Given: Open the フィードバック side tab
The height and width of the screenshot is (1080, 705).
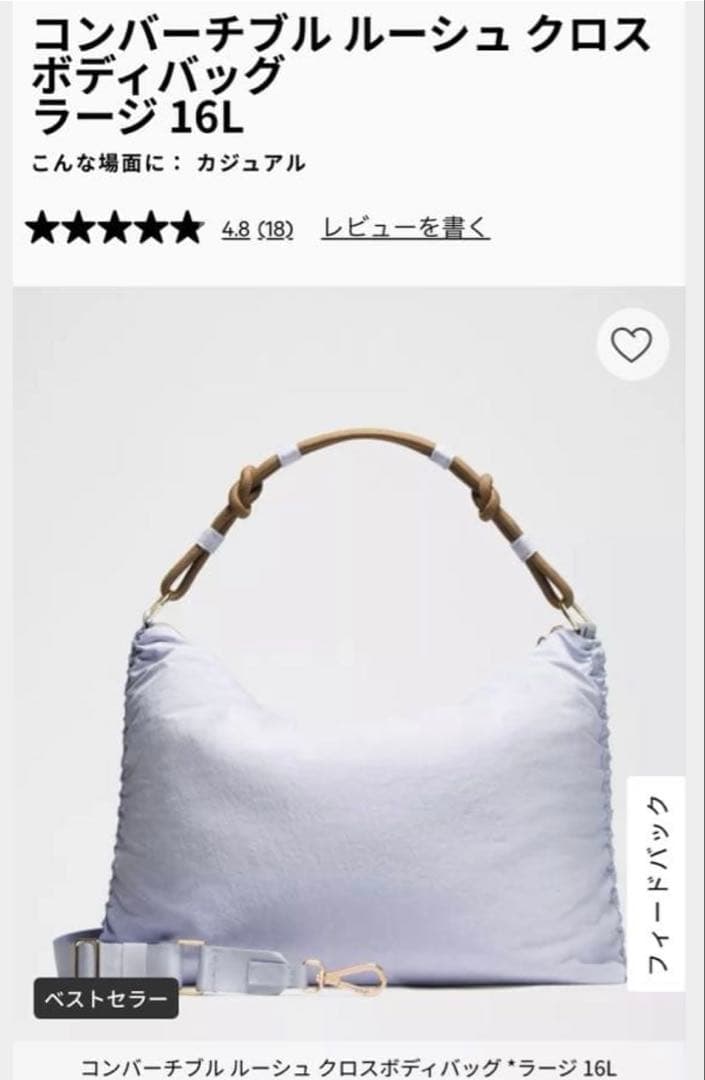Looking at the screenshot, I should 658,883.
